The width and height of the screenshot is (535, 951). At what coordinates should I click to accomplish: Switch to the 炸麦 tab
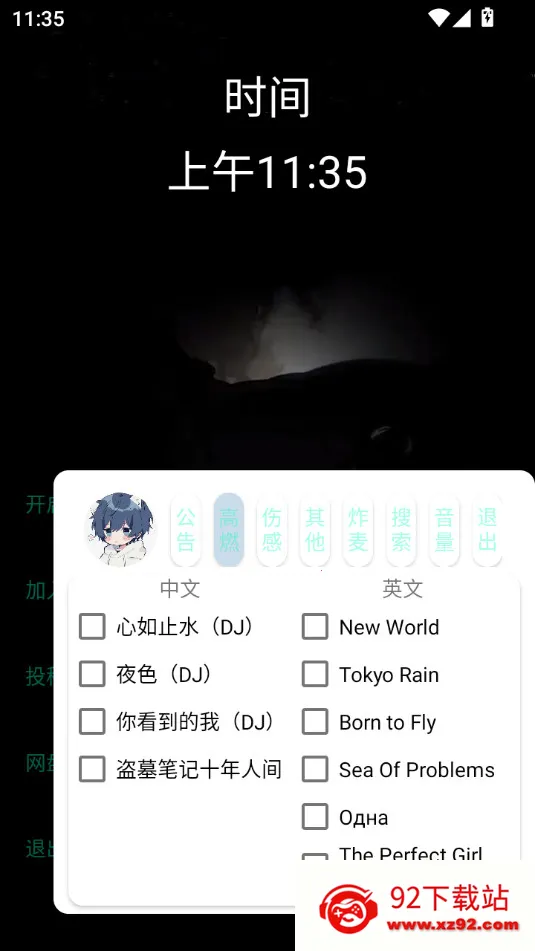pyautogui.click(x=358, y=529)
